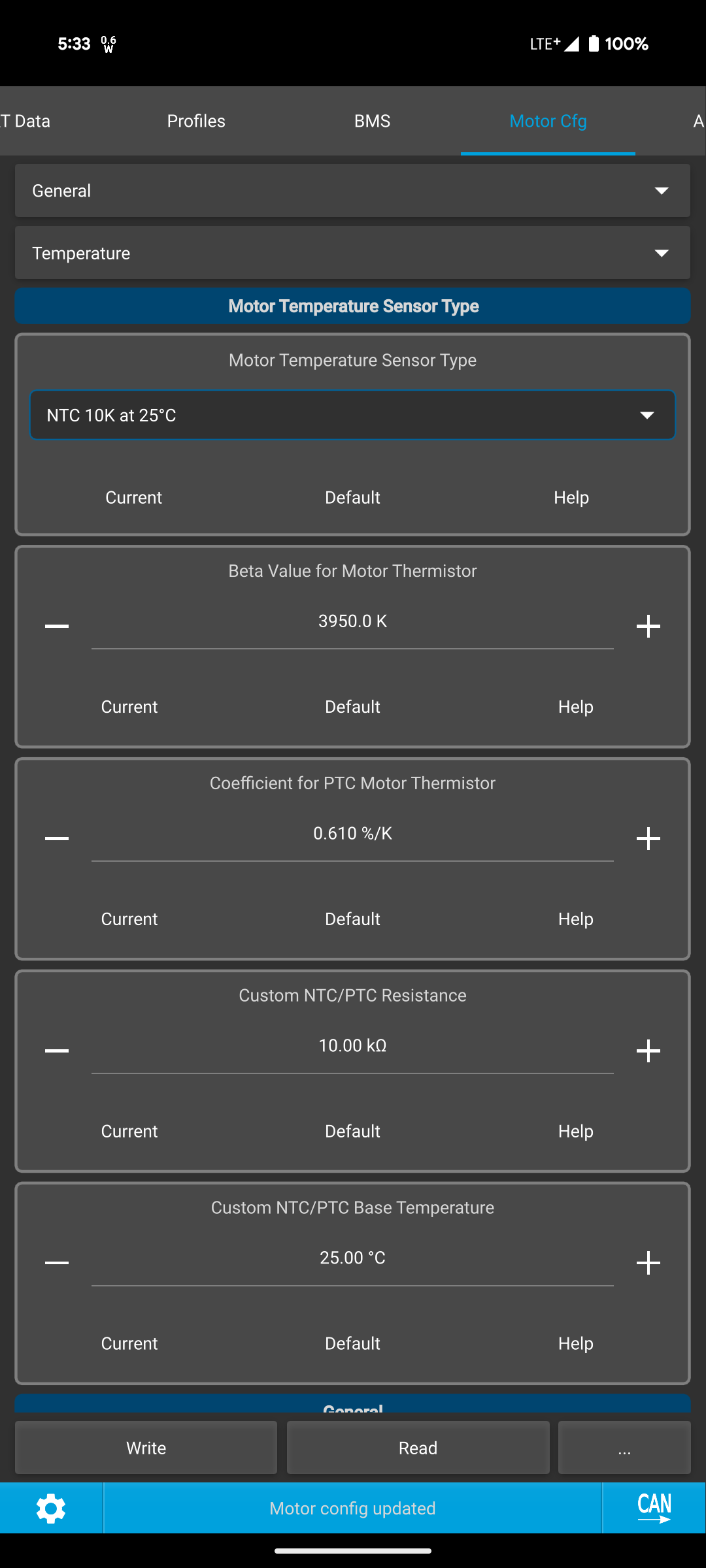Reset Custom NTC/PTC Resistance to Default

(x=352, y=1131)
